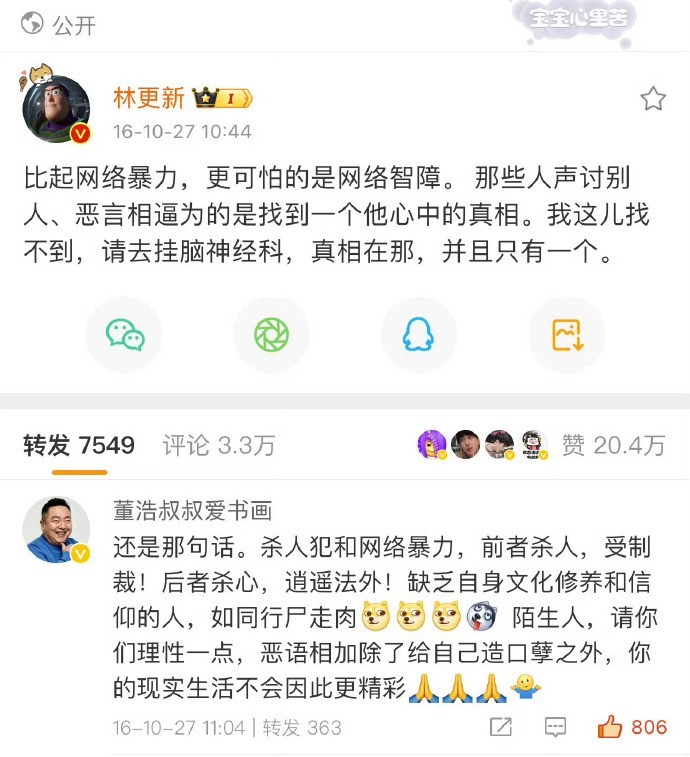Open the 林更新 username link
690x757 pixels.
click(148, 98)
